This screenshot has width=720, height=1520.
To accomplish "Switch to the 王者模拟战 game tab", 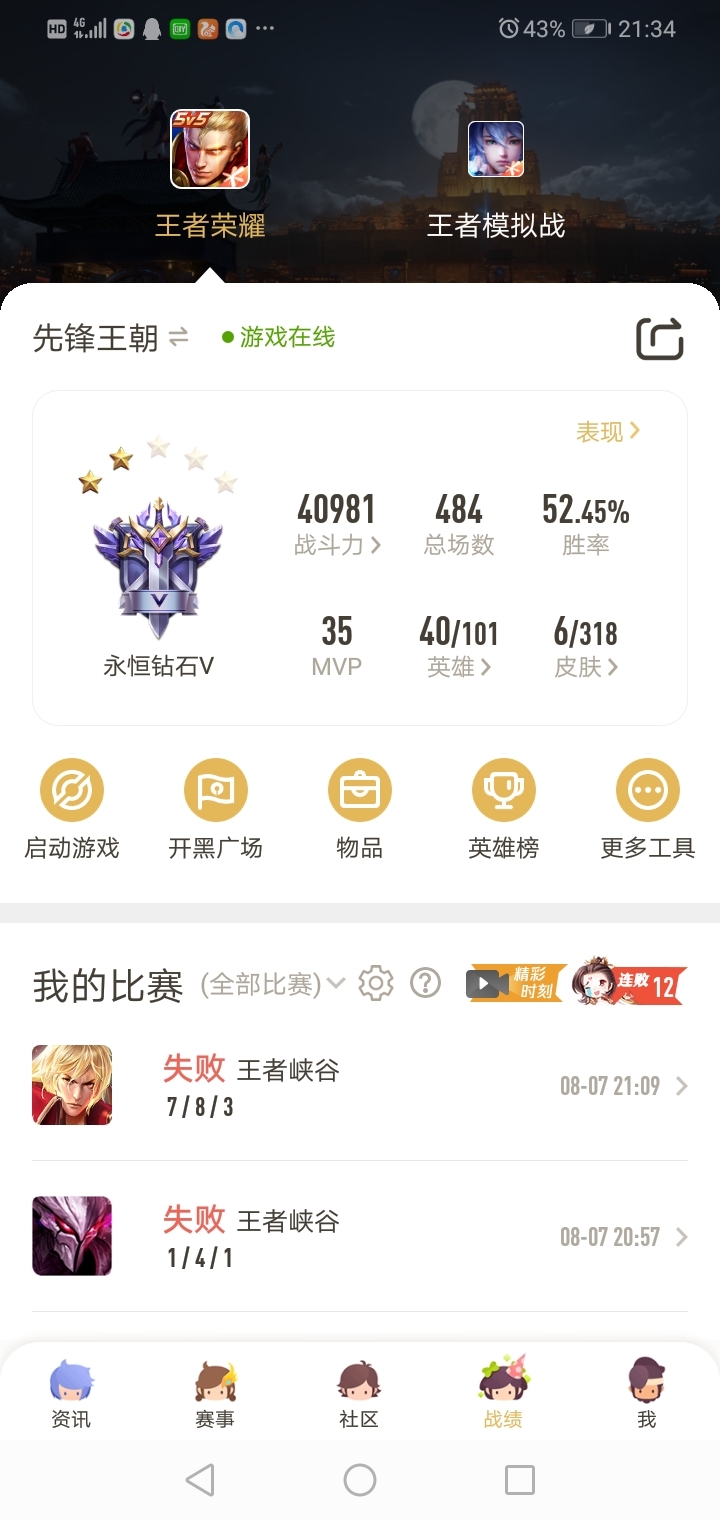I will tap(496, 180).
